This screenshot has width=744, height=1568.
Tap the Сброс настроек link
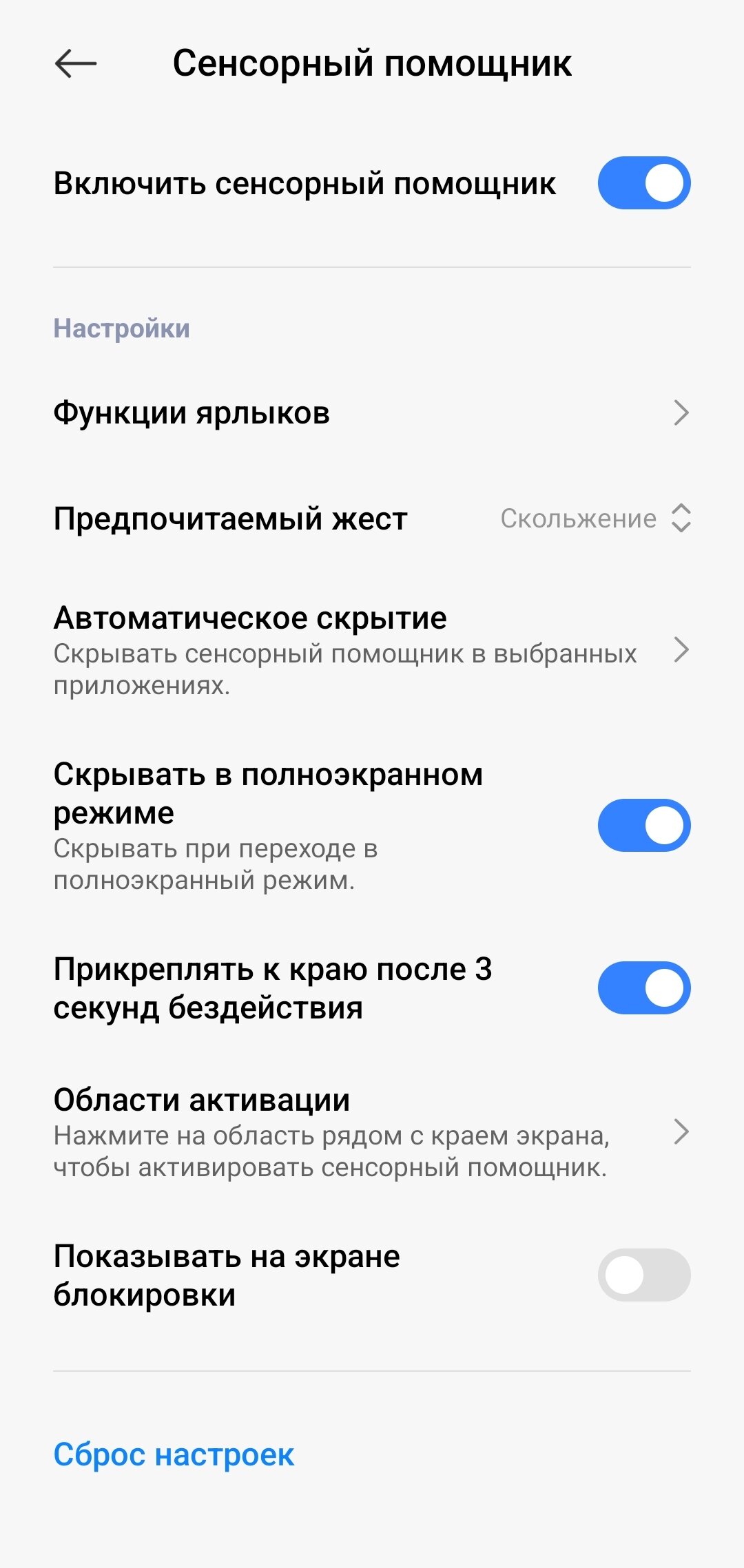(174, 1455)
